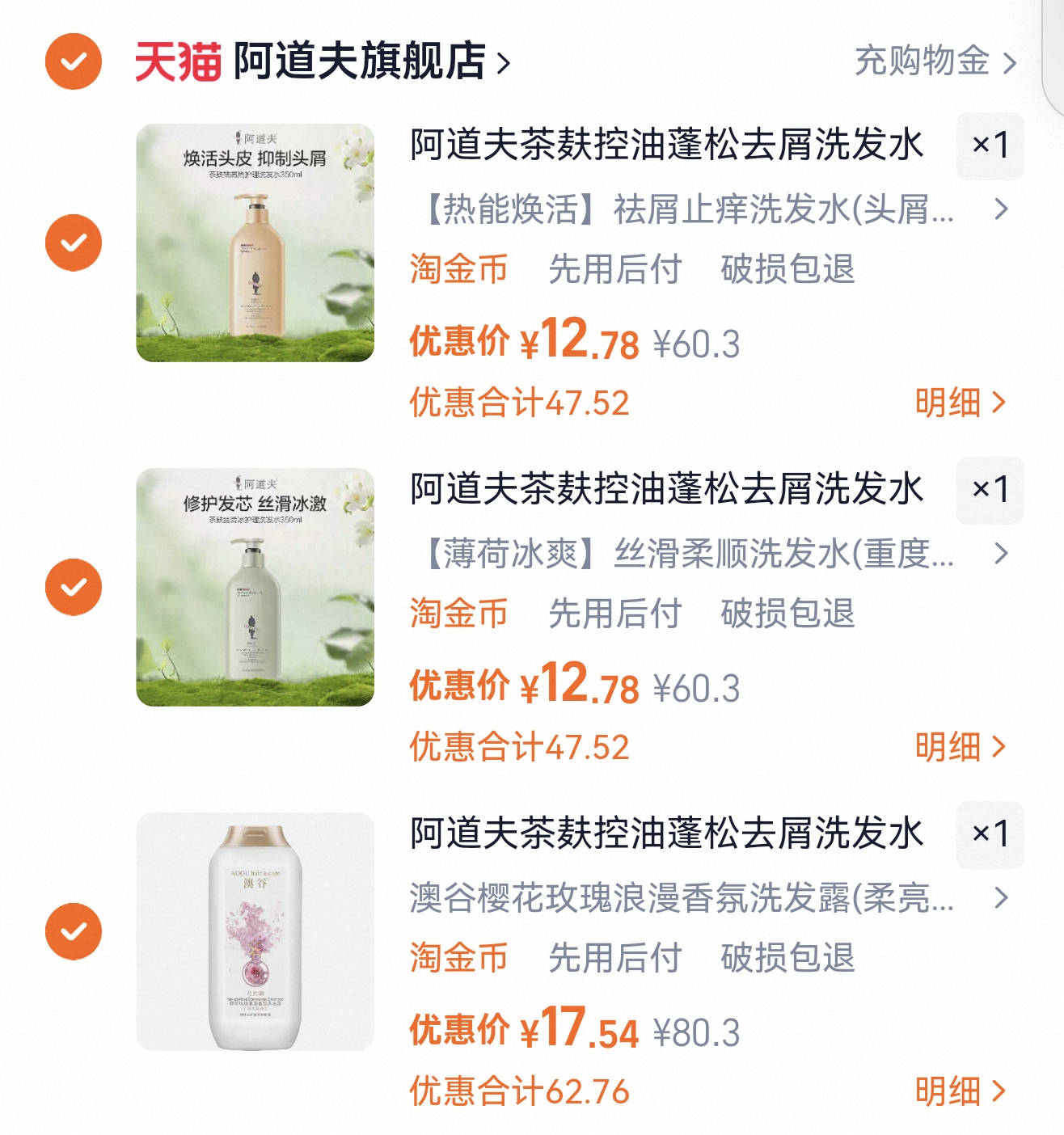Tap 破损包退 tag on third product
Screen dimensions: 1064x1135
click(x=789, y=958)
